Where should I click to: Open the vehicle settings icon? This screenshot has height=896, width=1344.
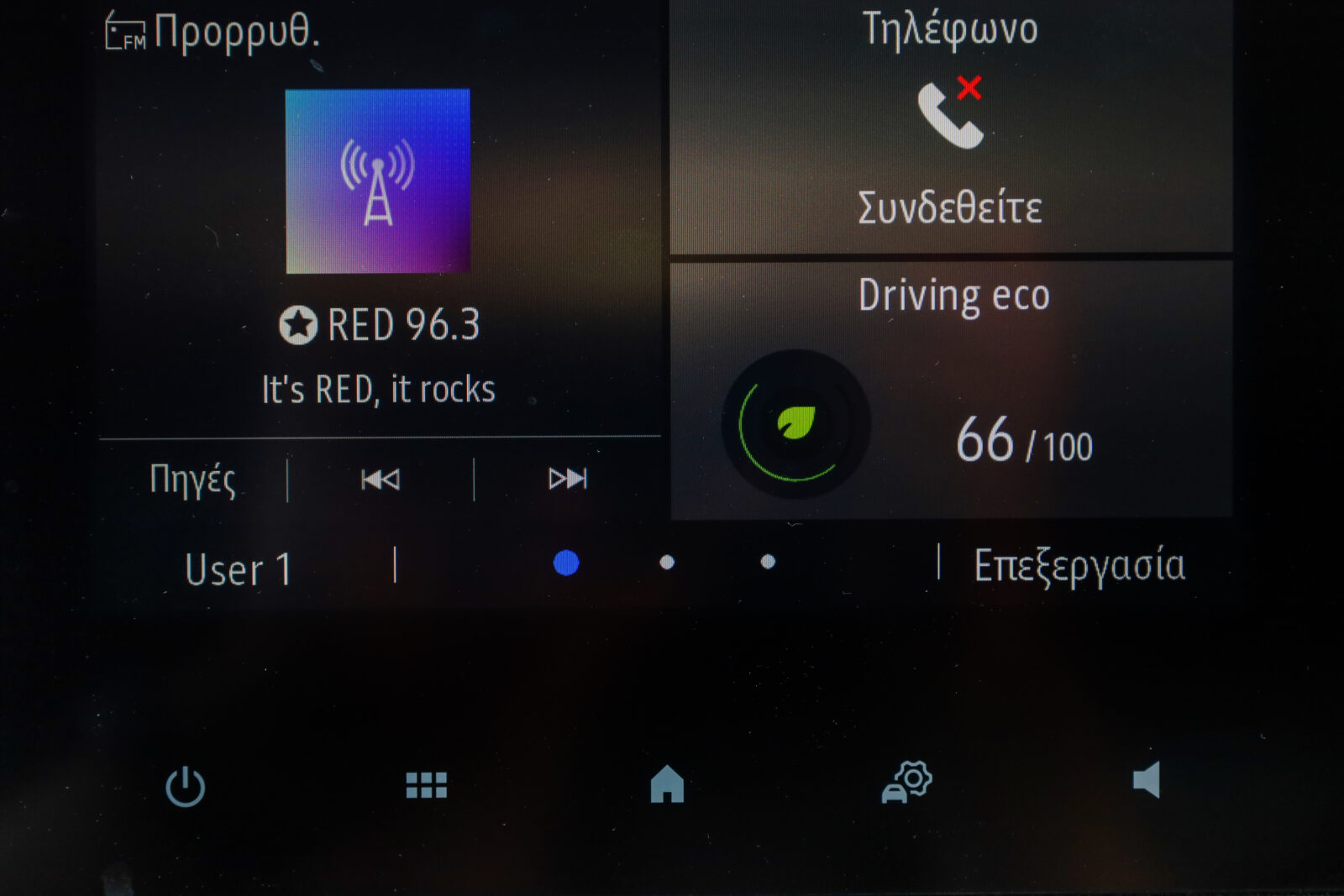point(907,782)
